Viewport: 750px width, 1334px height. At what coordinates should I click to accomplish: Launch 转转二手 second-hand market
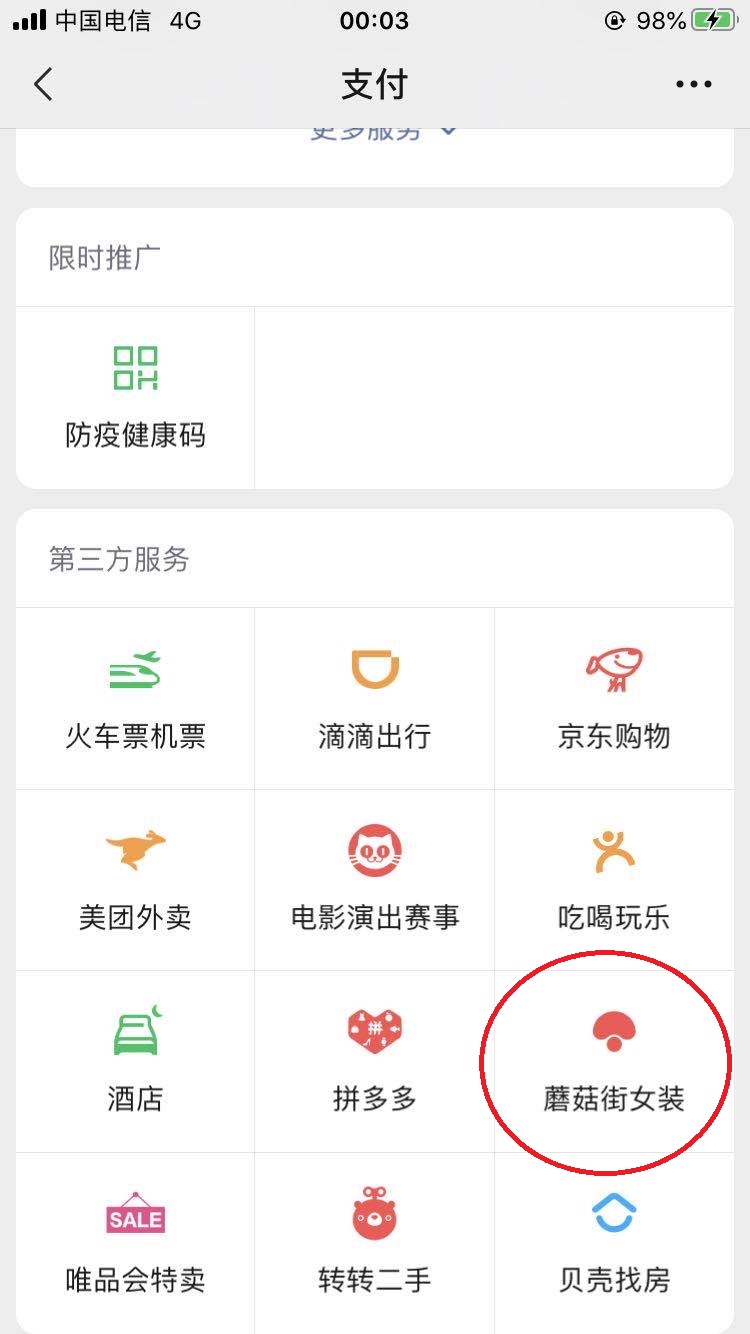point(375,1241)
